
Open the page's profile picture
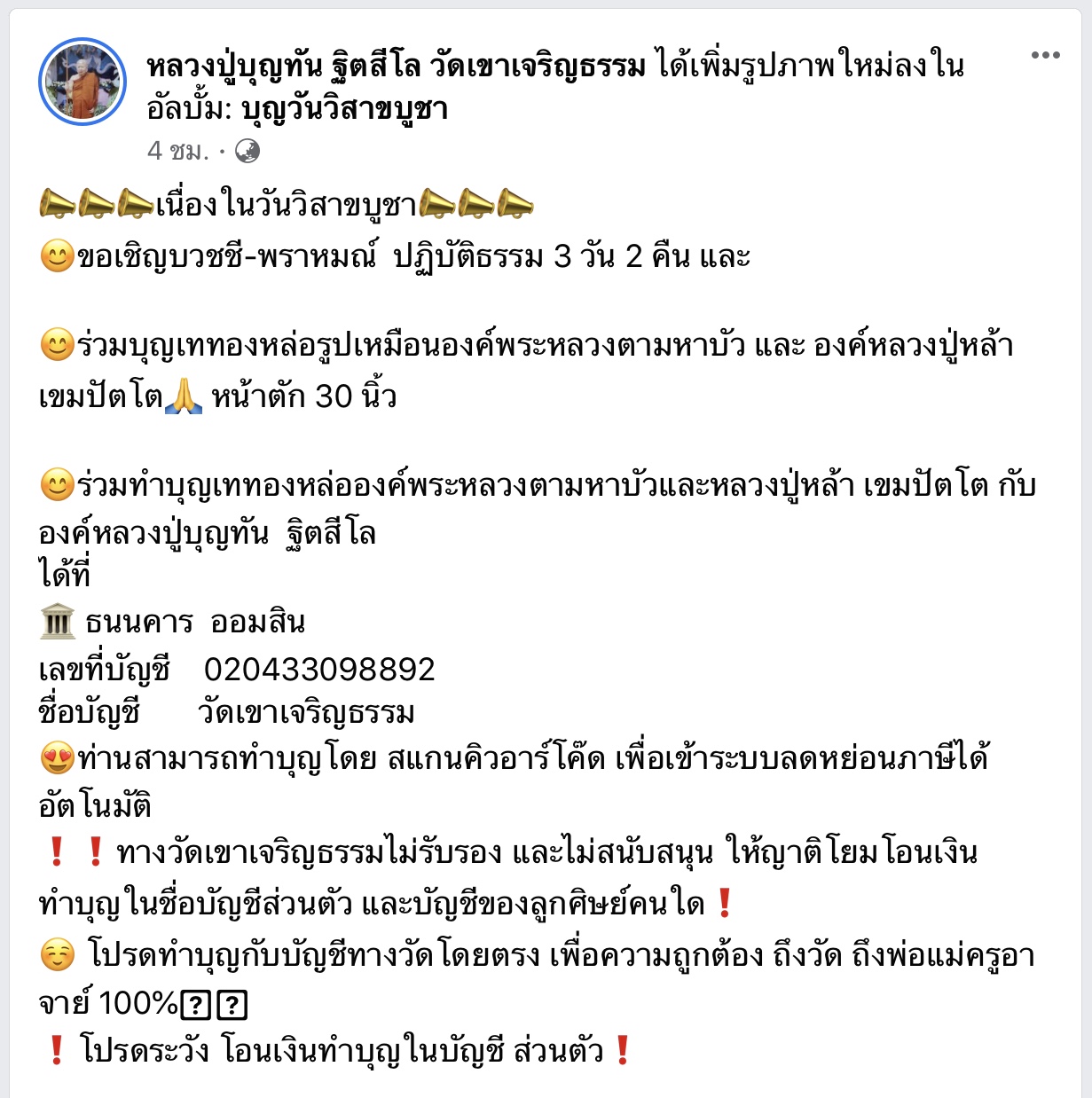pos(82,82)
